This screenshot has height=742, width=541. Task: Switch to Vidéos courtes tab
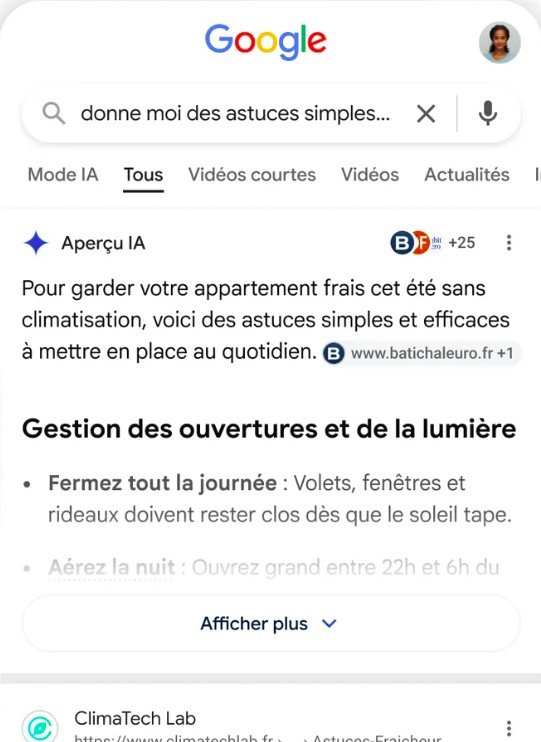tap(252, 175)
